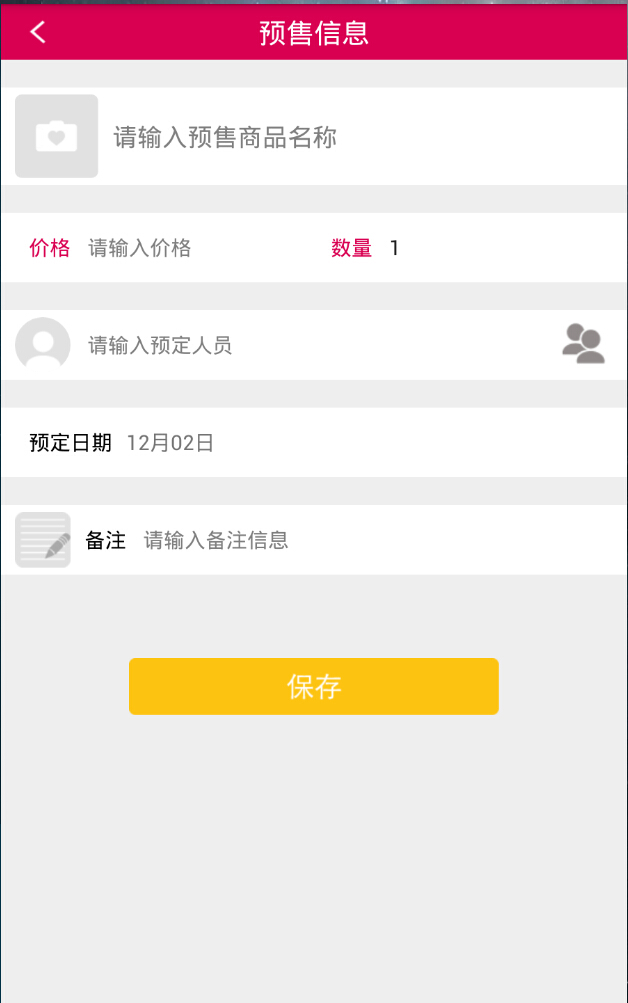
Task: Open the contacts picker icon
Action: [x=583, y=343]
